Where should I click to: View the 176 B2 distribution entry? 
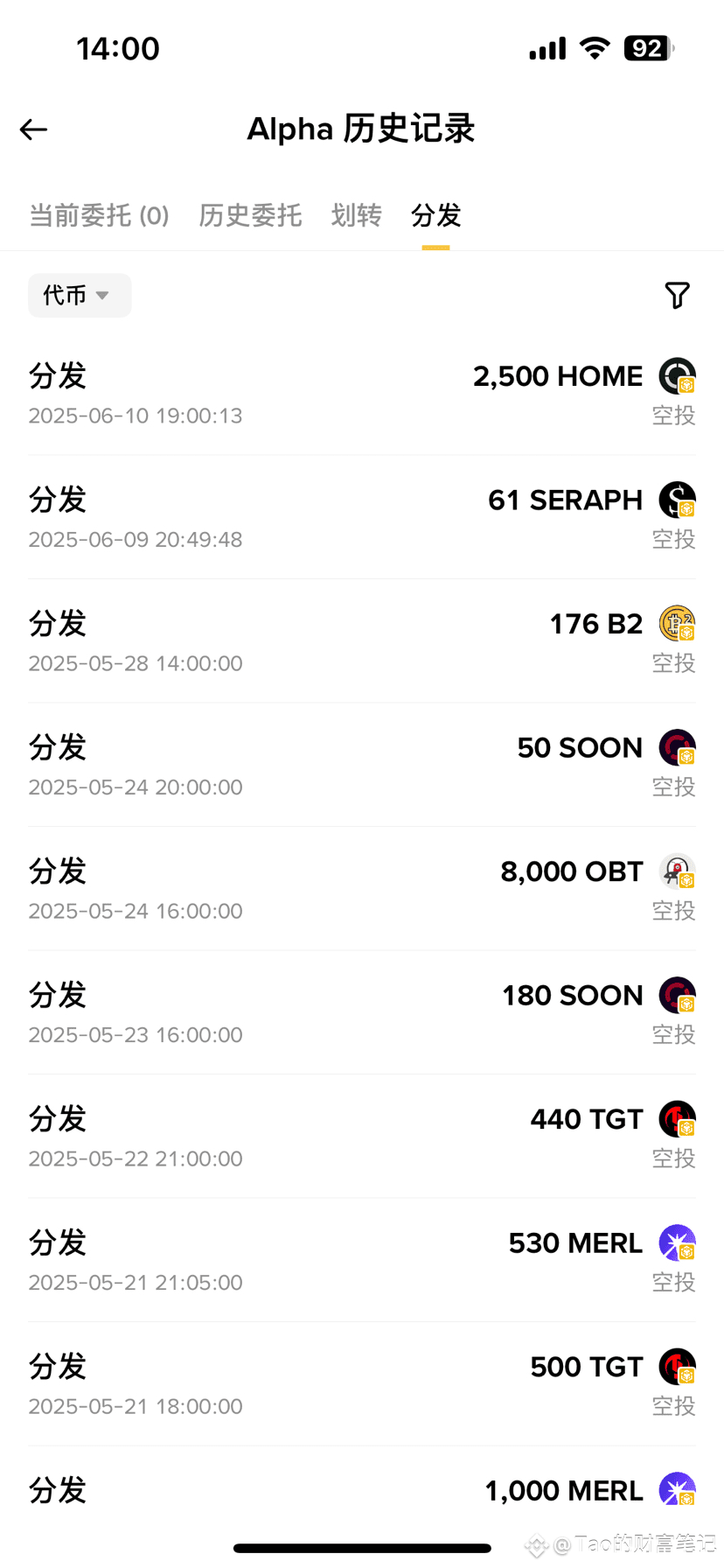[x=362, y=641]
